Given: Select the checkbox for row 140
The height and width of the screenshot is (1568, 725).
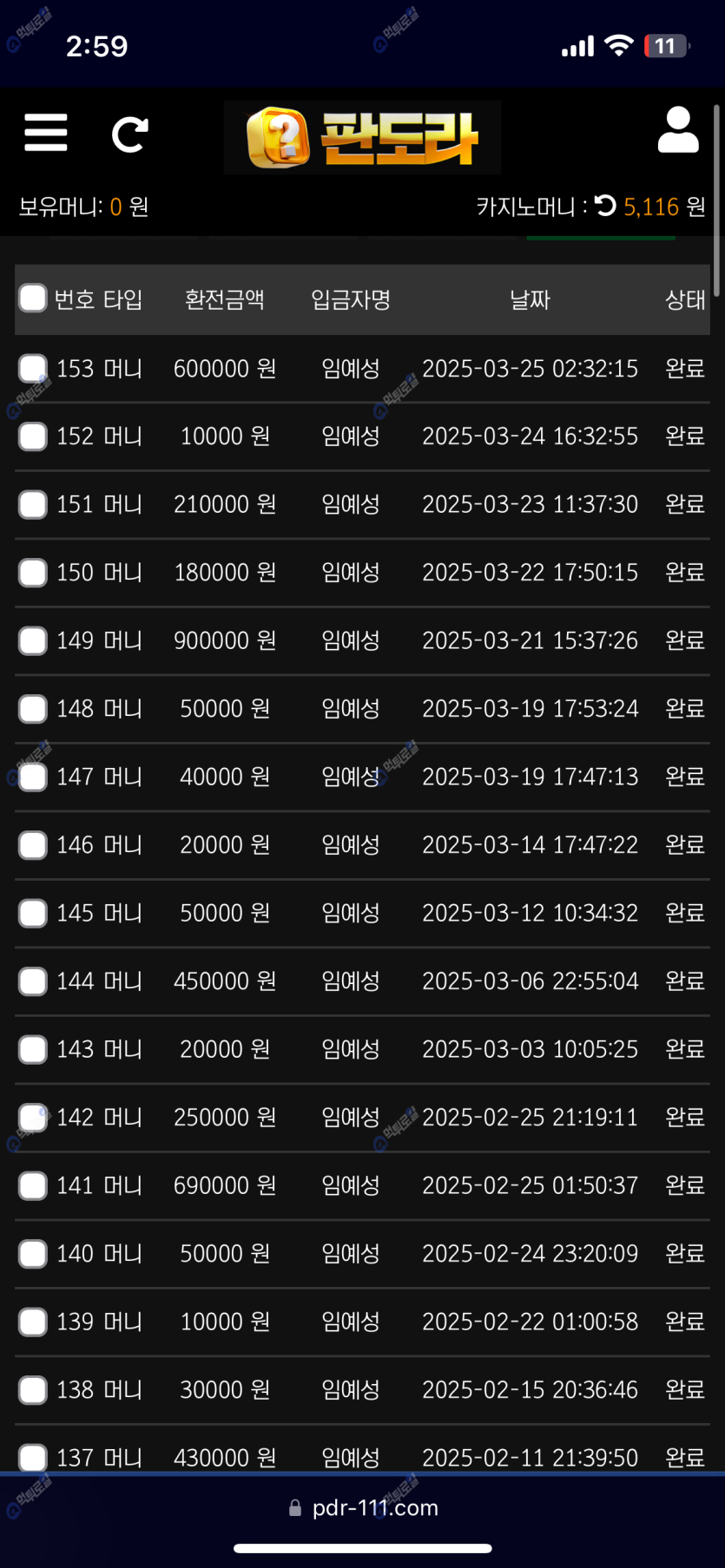Looking at the screenshot, I should [x=33, y=1253].
